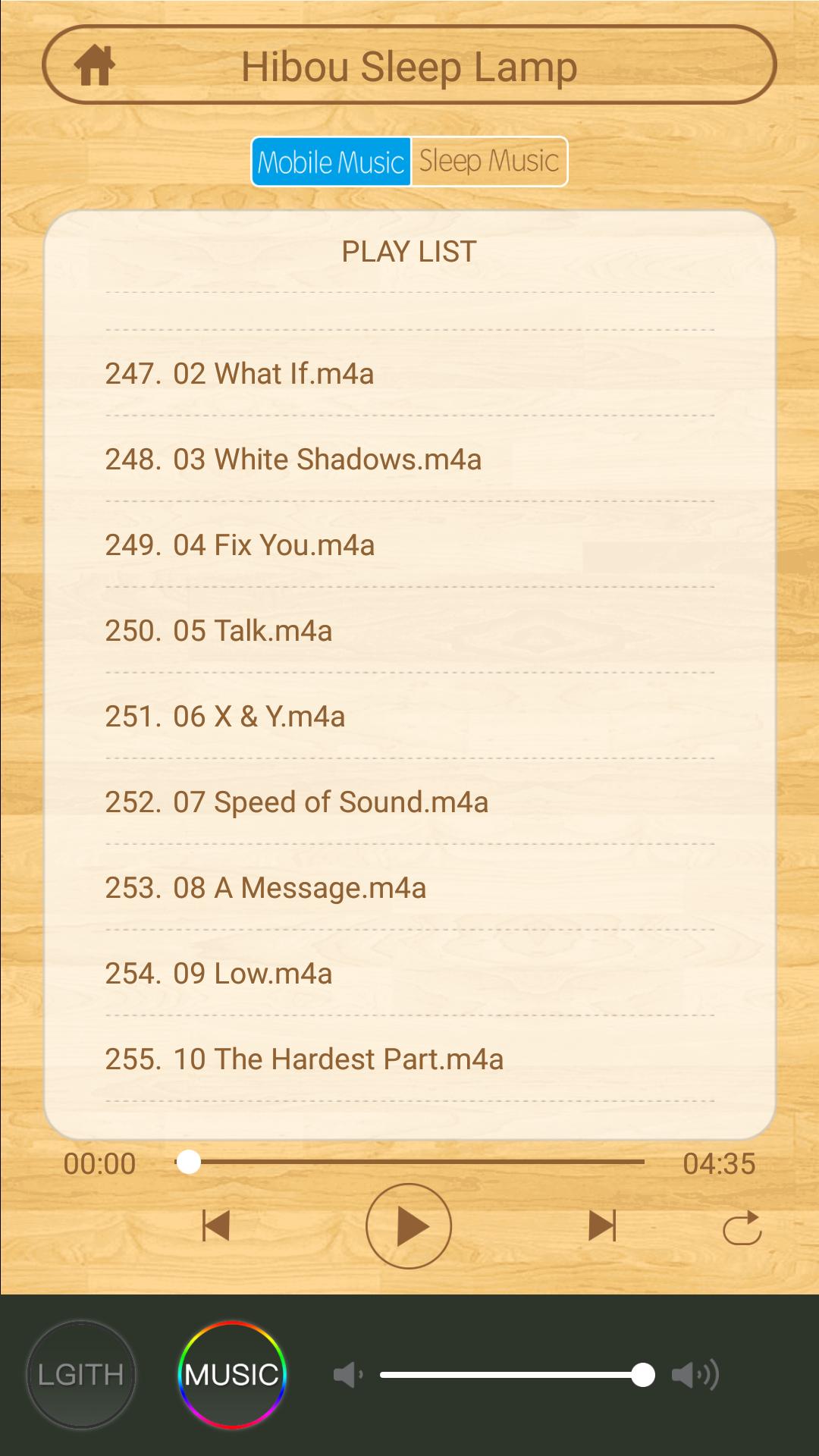Toggle the repeat mode icon
This screenshot has height=1456, width=819.
tap(742, 1228)
